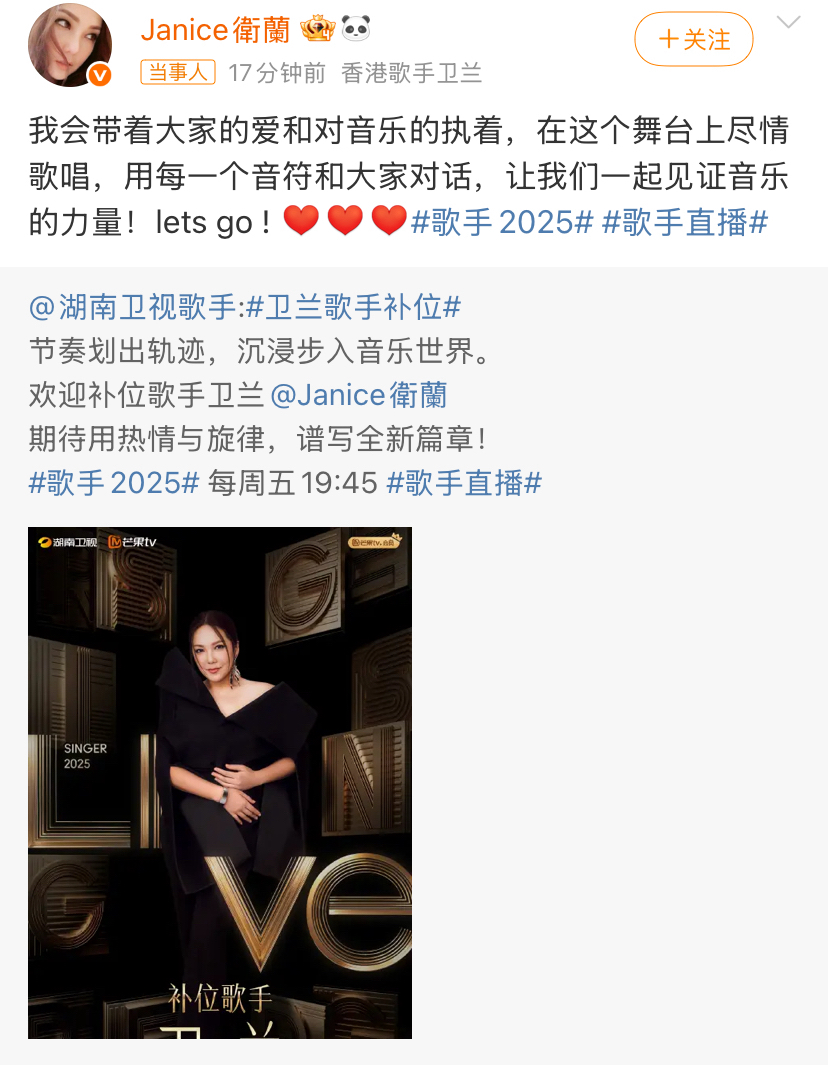Viewport: 828px width, 1068px height.
Task: Open Janice衛蘭's profile avatar
Action: coord(70,45)
